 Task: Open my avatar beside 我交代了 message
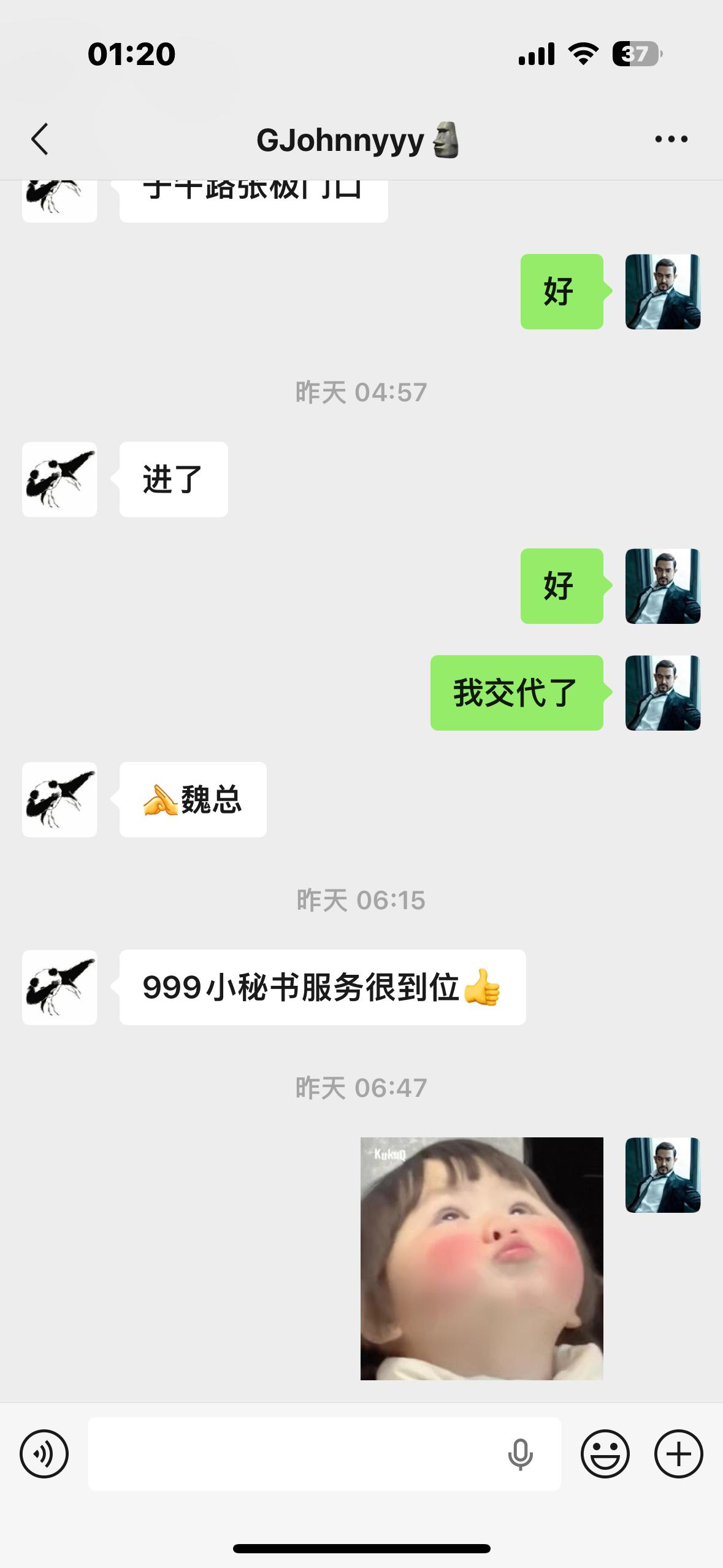pos(662,693)
